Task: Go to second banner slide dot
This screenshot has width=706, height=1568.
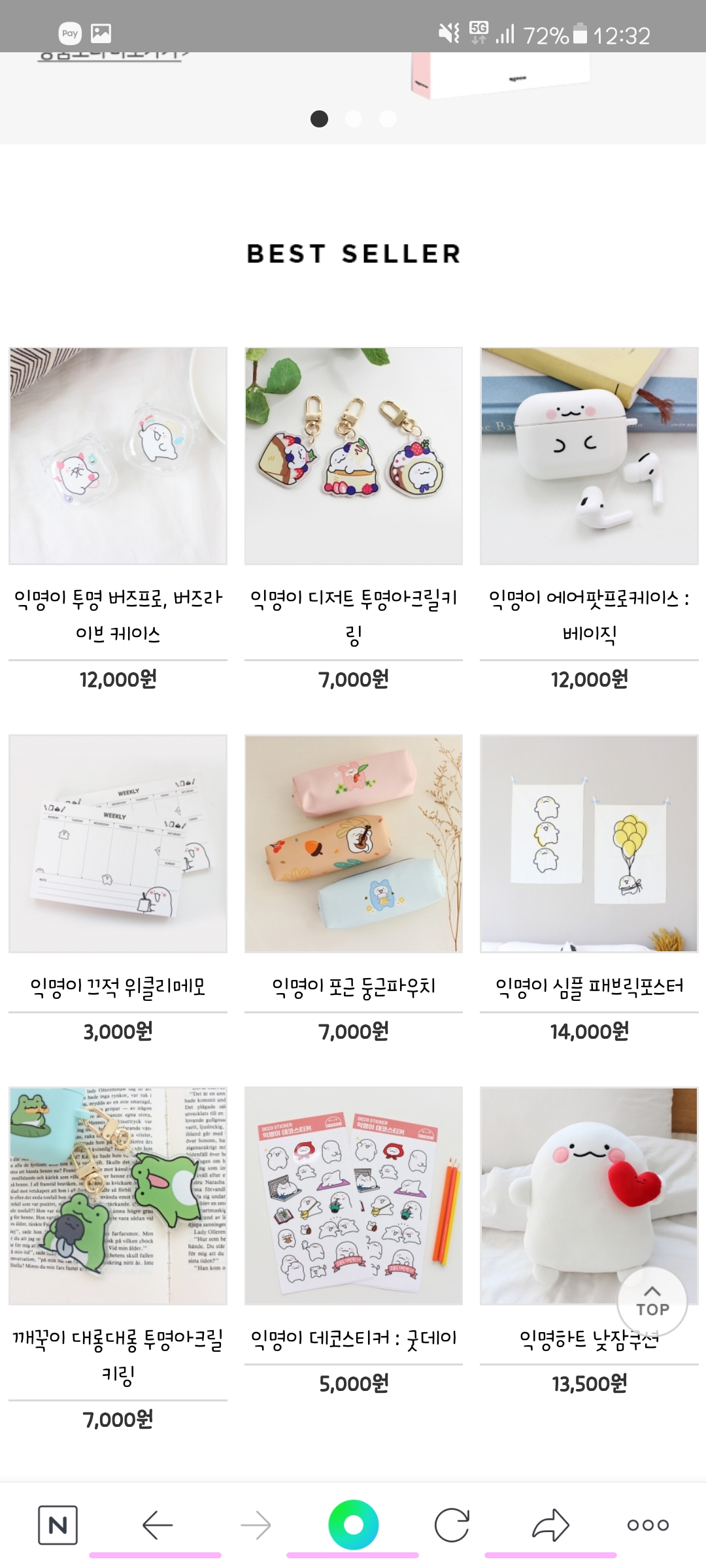Action: pyautogui.click(x=354, y=119)
